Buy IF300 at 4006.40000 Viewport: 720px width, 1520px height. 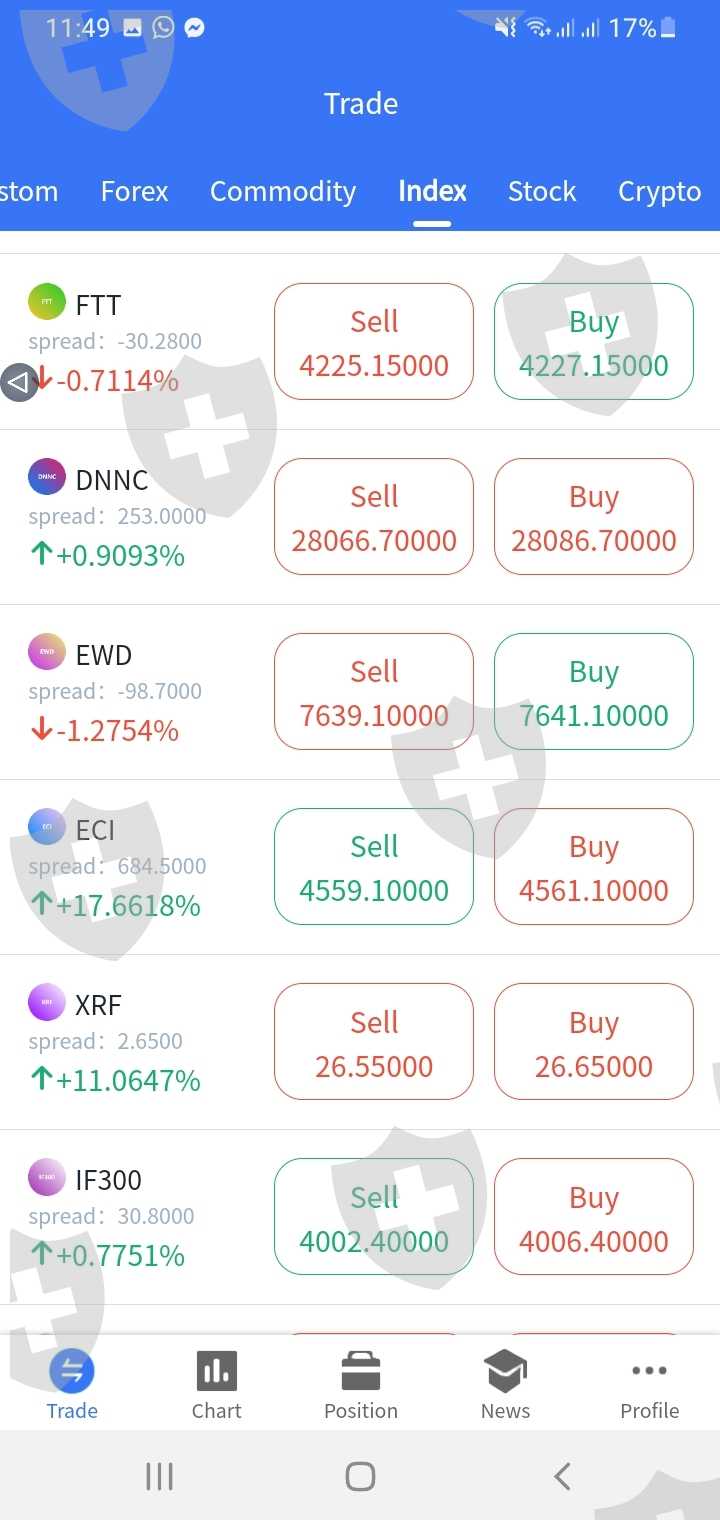pos(594,1217)
